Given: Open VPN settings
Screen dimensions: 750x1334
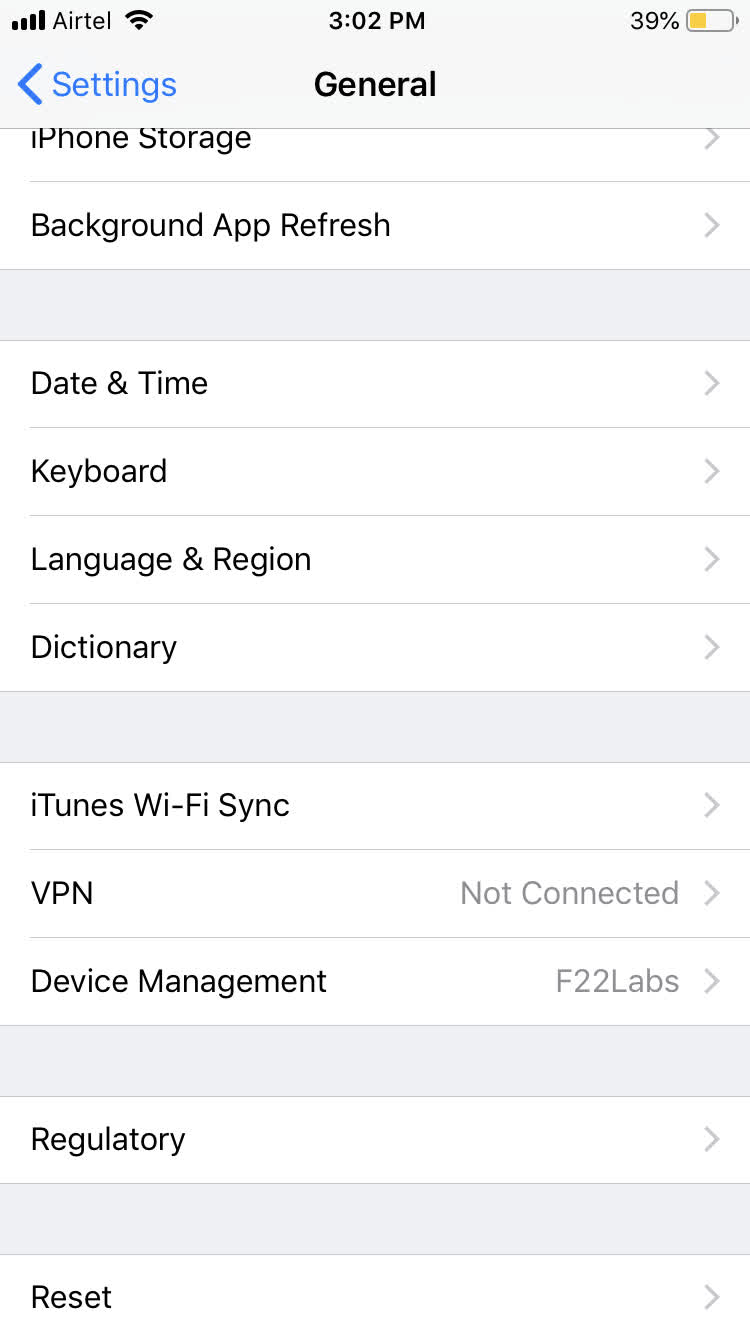Looking at the screenshot, I should coord(375,893).
